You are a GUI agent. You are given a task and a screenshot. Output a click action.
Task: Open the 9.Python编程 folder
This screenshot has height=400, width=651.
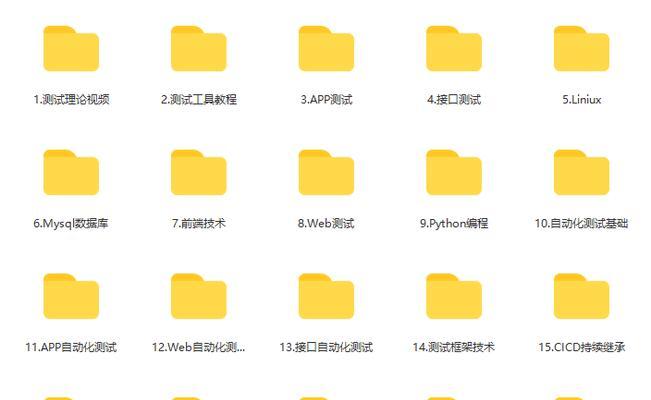coord(454,173)
